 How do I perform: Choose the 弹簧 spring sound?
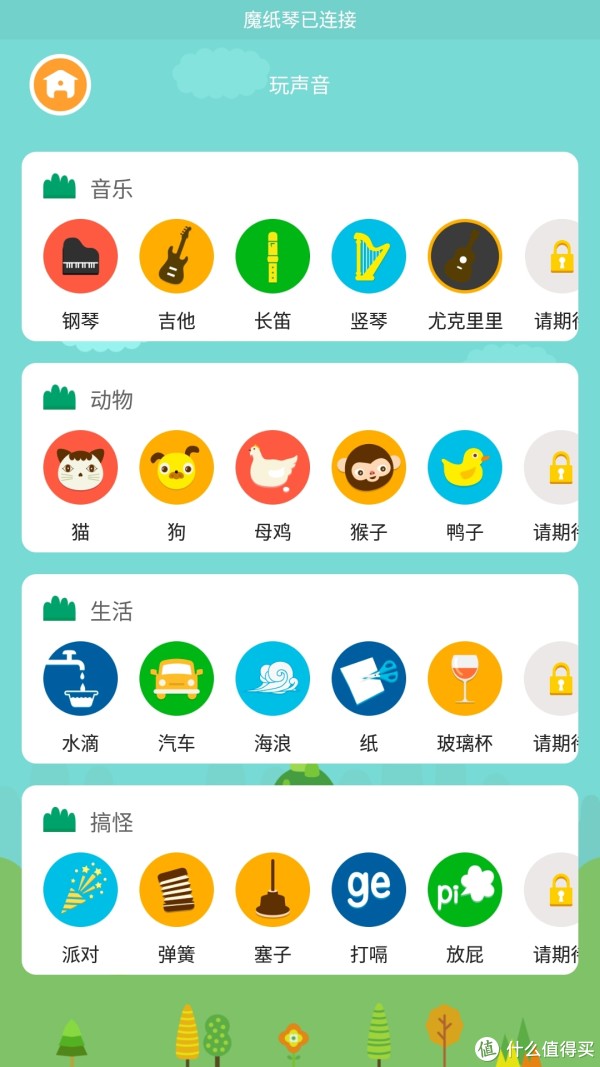176,889
